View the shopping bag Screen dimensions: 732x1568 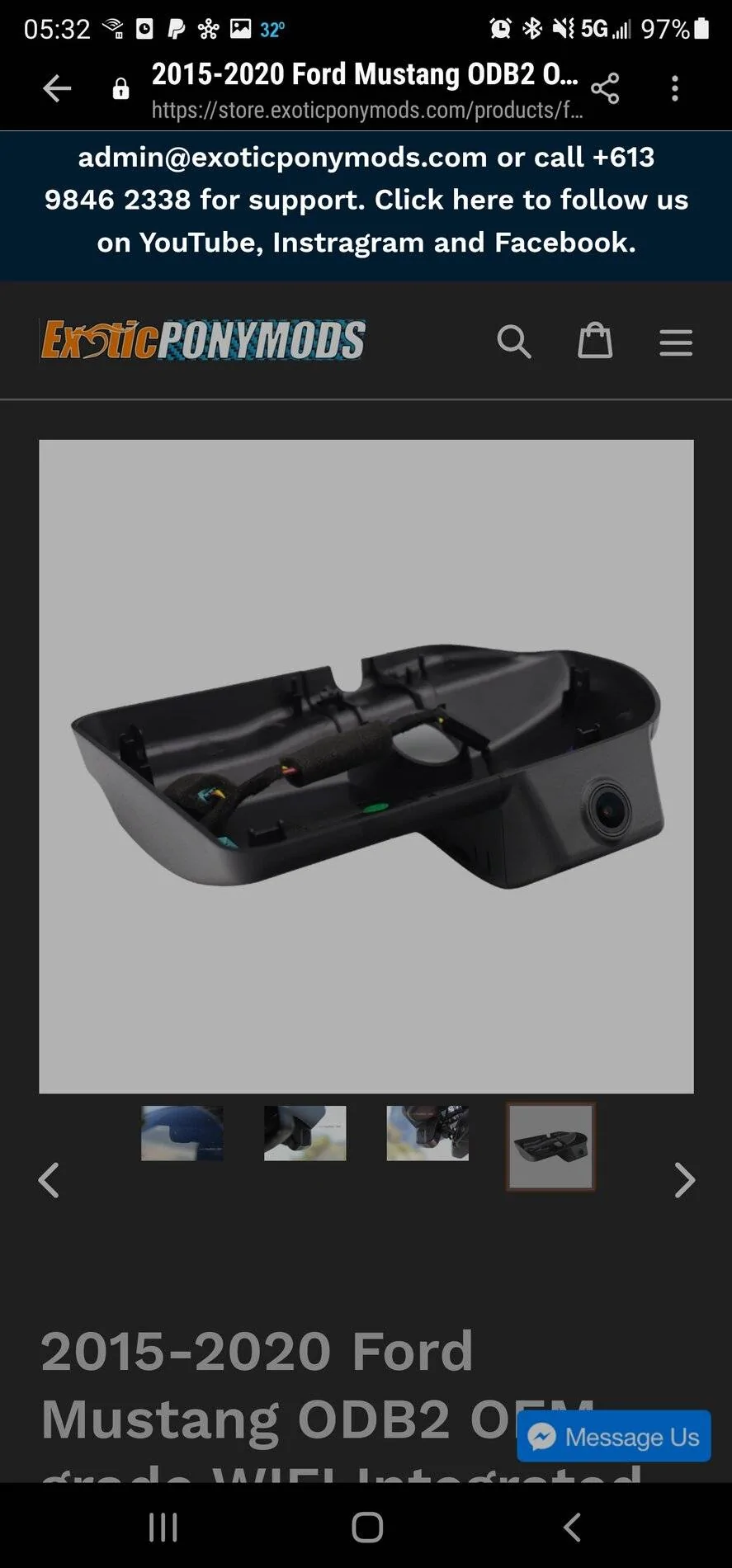tap(595, 340)
